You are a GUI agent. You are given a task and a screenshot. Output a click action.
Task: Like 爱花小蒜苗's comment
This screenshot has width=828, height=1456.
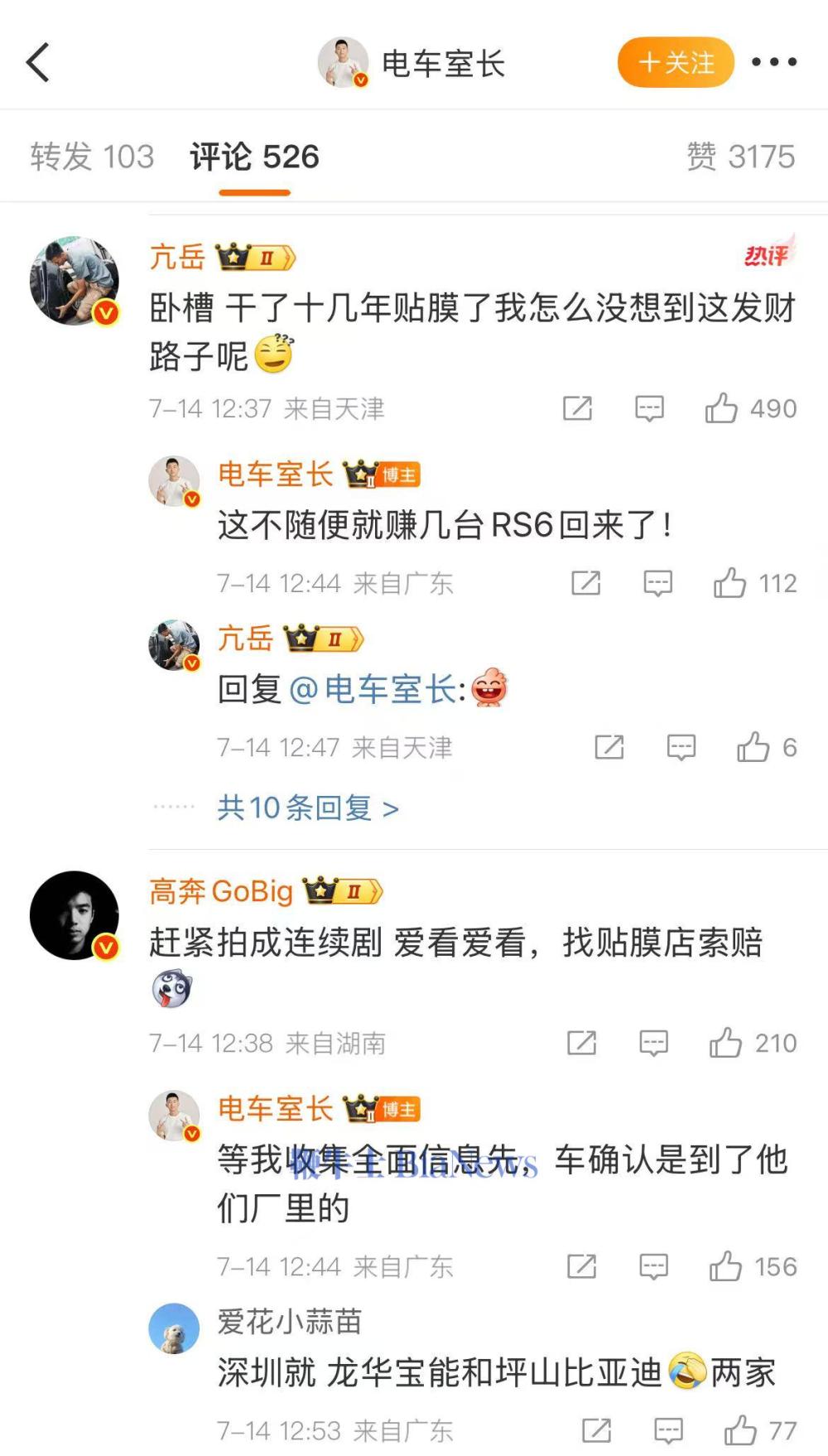click(x=739, y=1430)
